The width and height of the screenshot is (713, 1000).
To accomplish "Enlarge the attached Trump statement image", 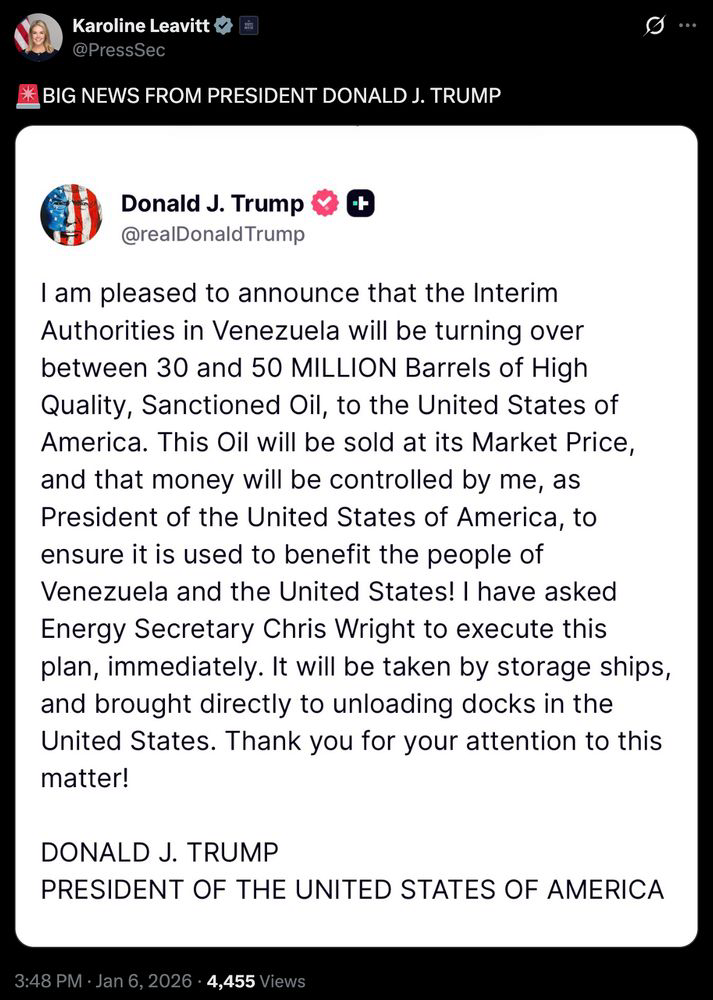I will click(x=356, y=535).
